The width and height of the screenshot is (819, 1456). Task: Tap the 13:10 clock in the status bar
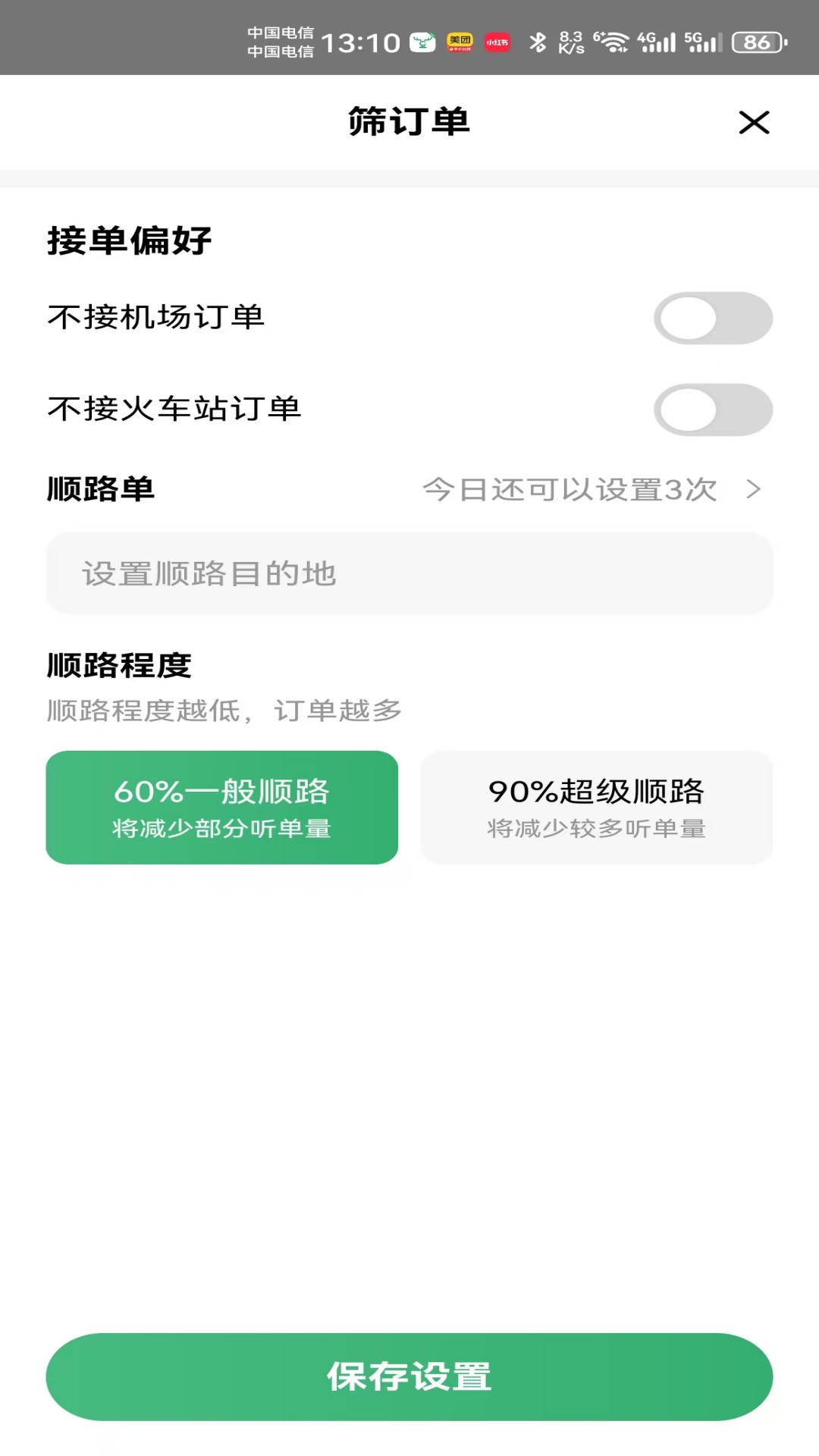[362, 42]
